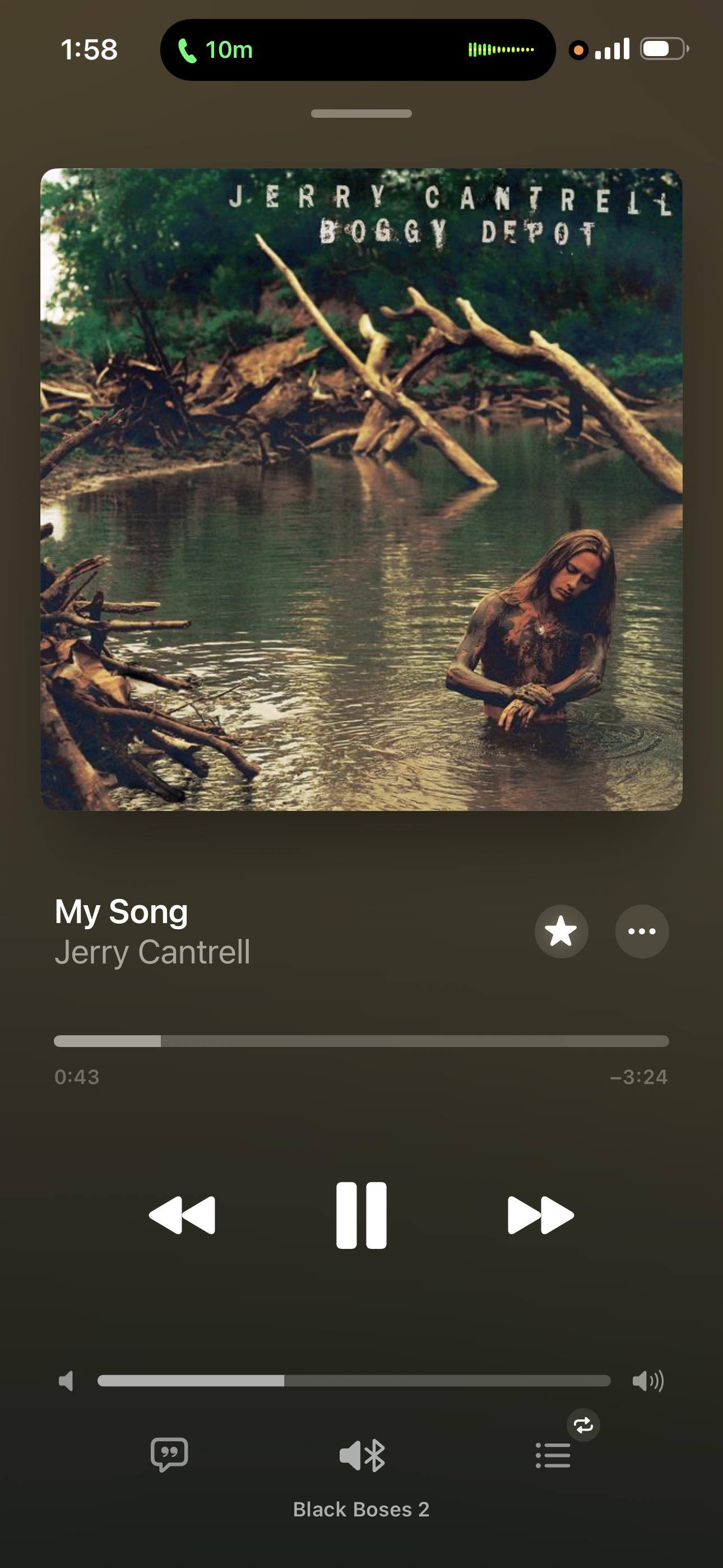The height and width of the screenshot is (1568, 723).
Task: Open the Up Next queue list
Action: 553,1455
